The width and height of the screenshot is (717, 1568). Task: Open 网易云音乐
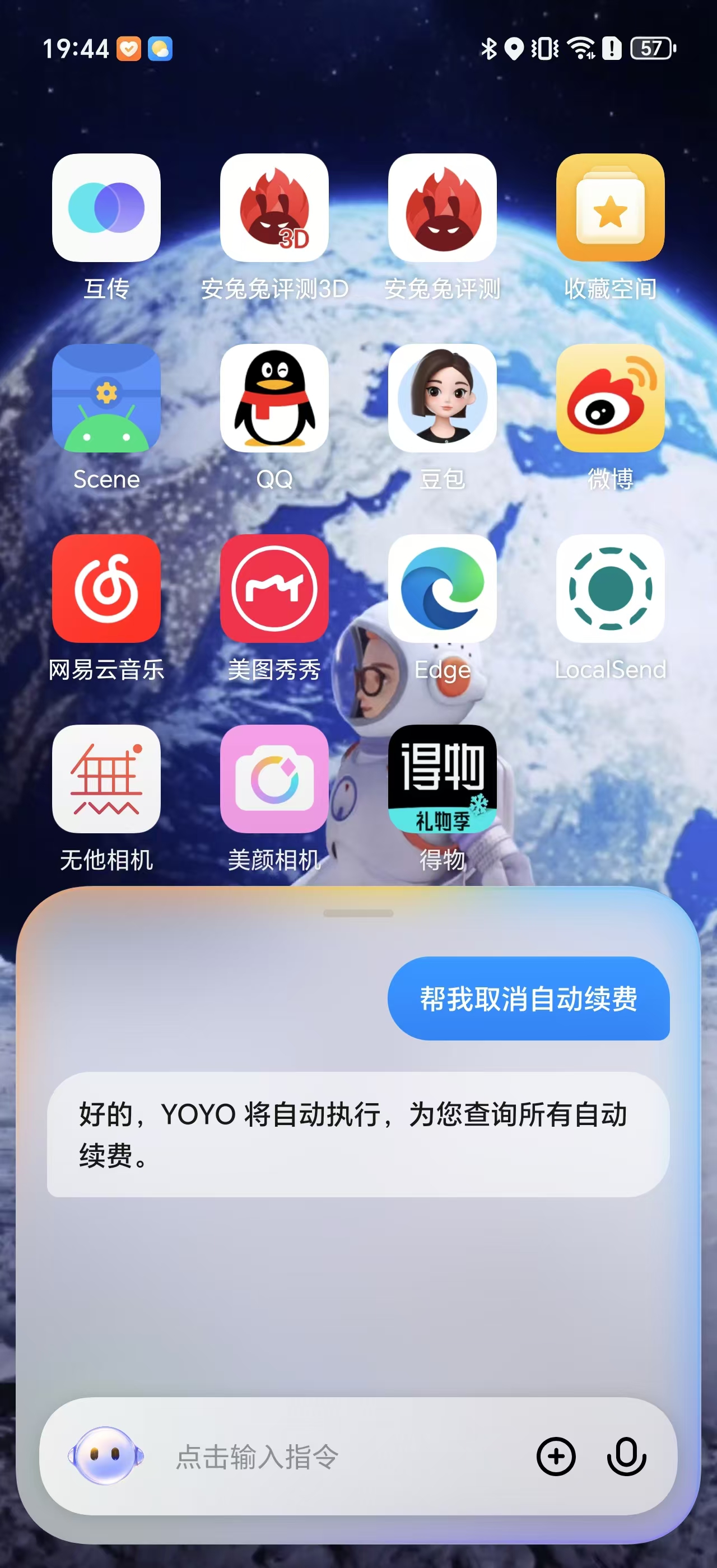[106, 589]
